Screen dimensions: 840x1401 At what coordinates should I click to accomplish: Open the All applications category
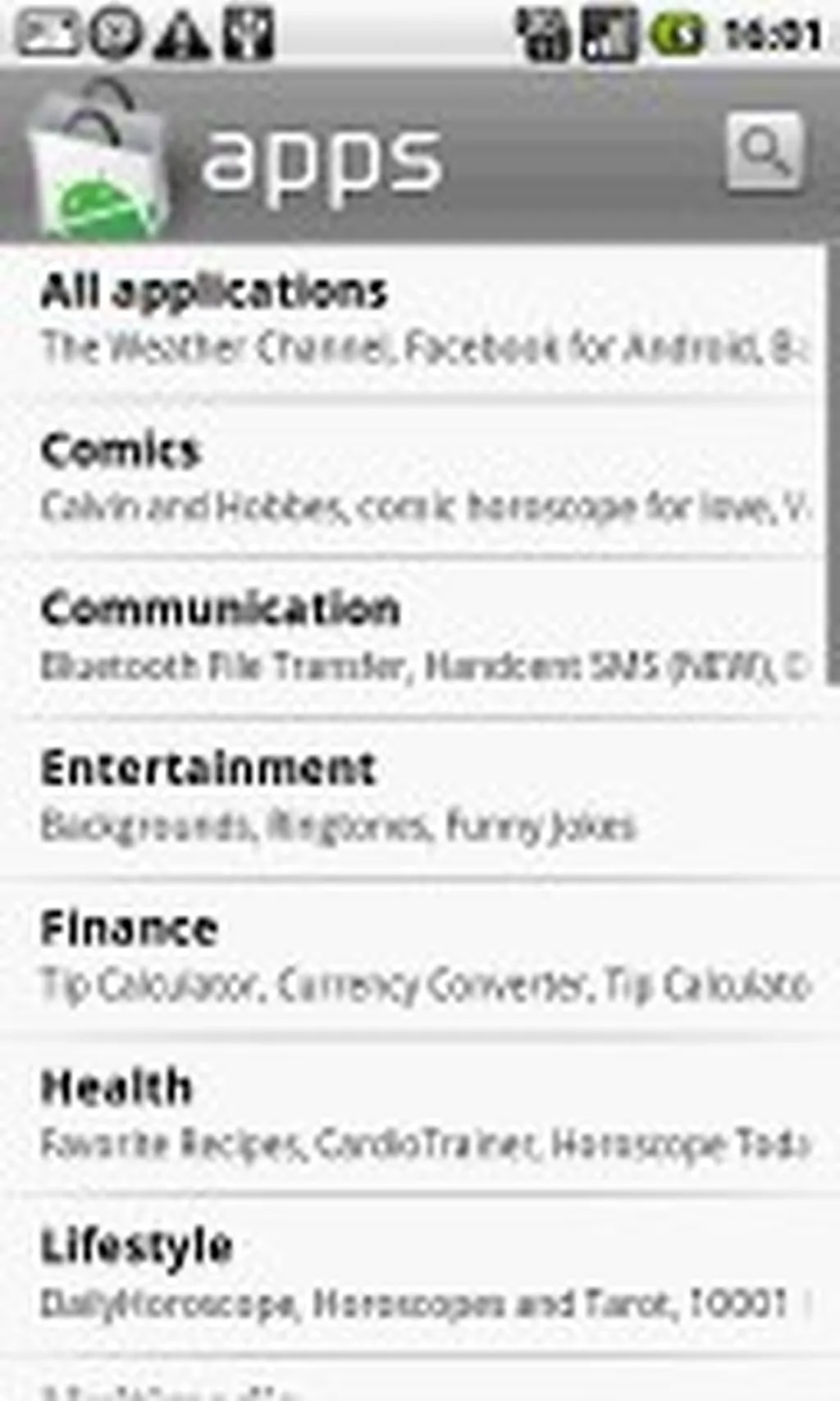[x=410, y=320]
